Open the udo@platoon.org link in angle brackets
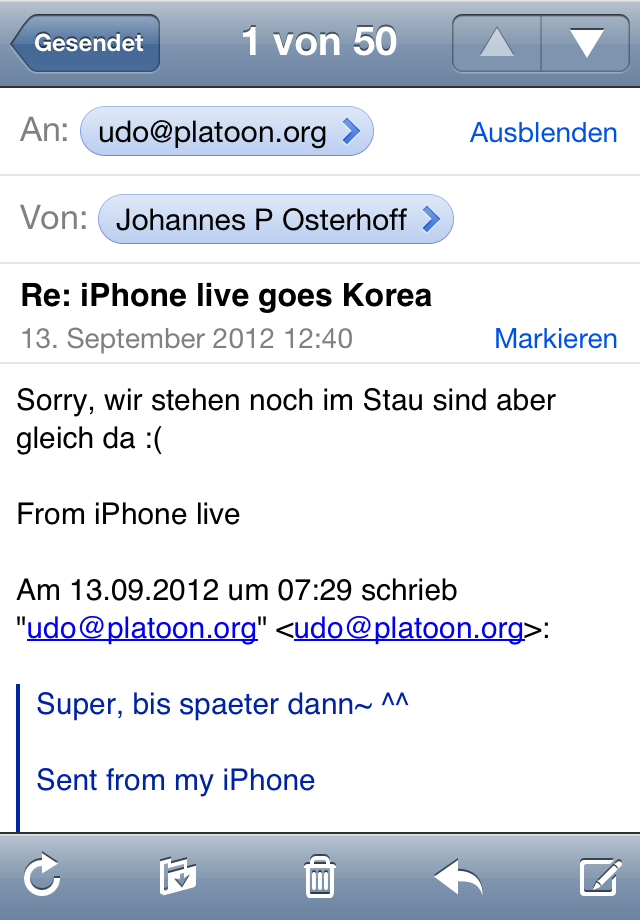Screen dimensions: 640x920 [x=408, y=629]
